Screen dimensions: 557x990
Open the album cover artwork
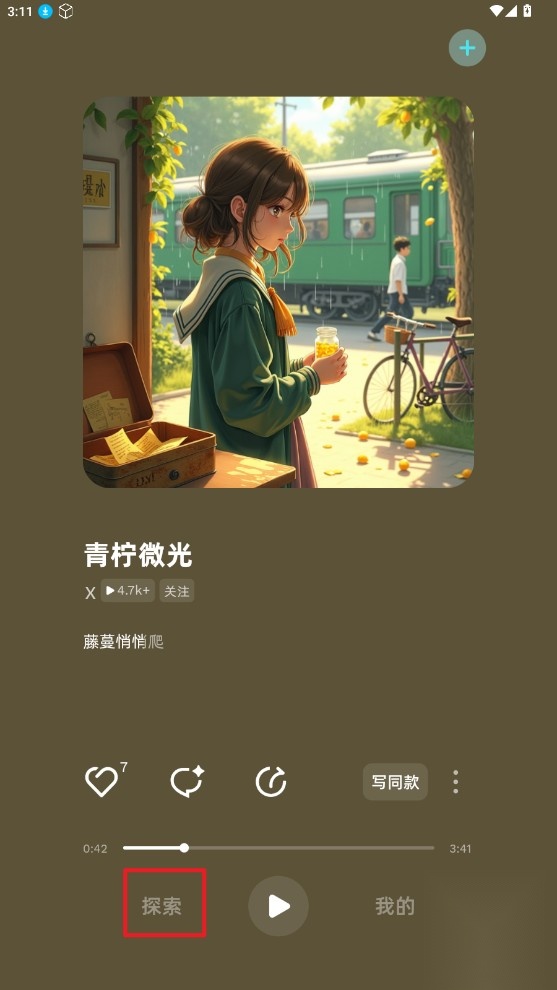[x=278, y=292]
